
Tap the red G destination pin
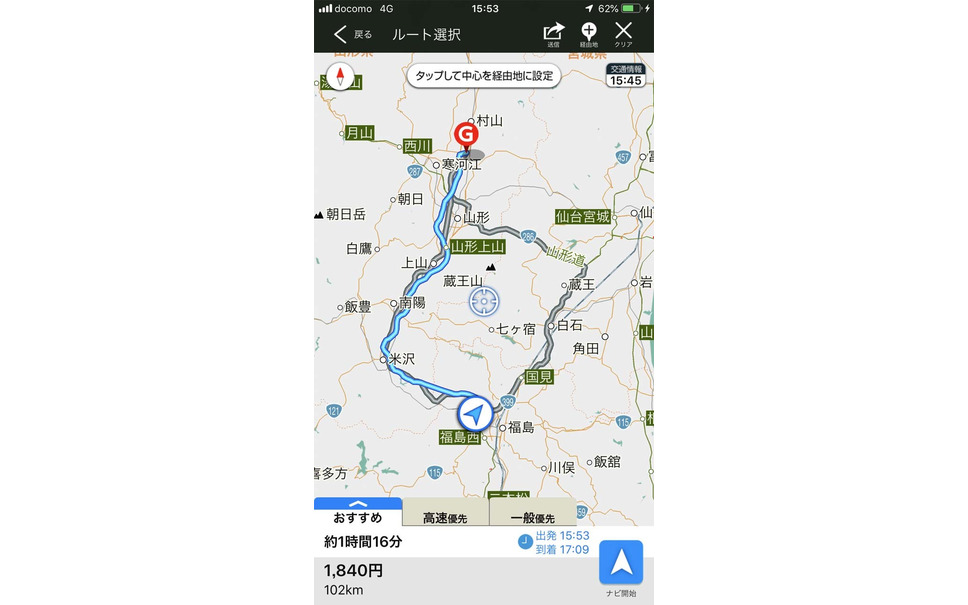[464, 136]
